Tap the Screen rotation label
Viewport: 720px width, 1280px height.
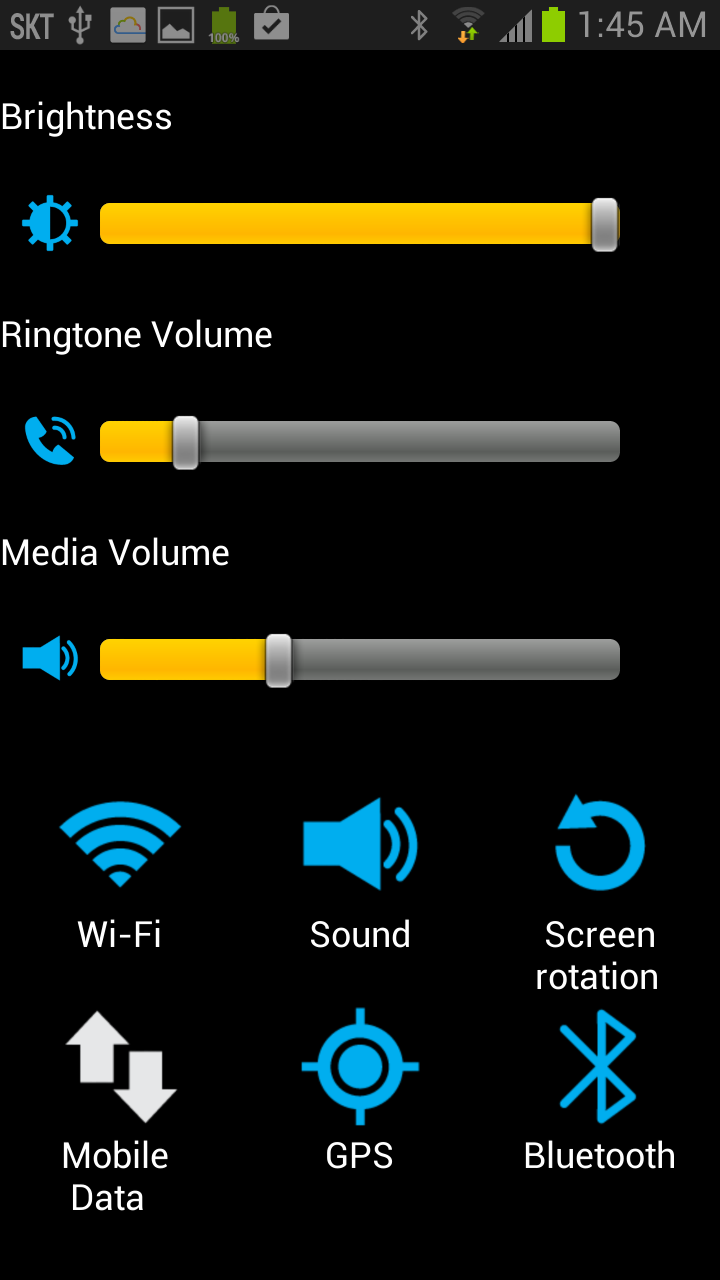[598, 955]
